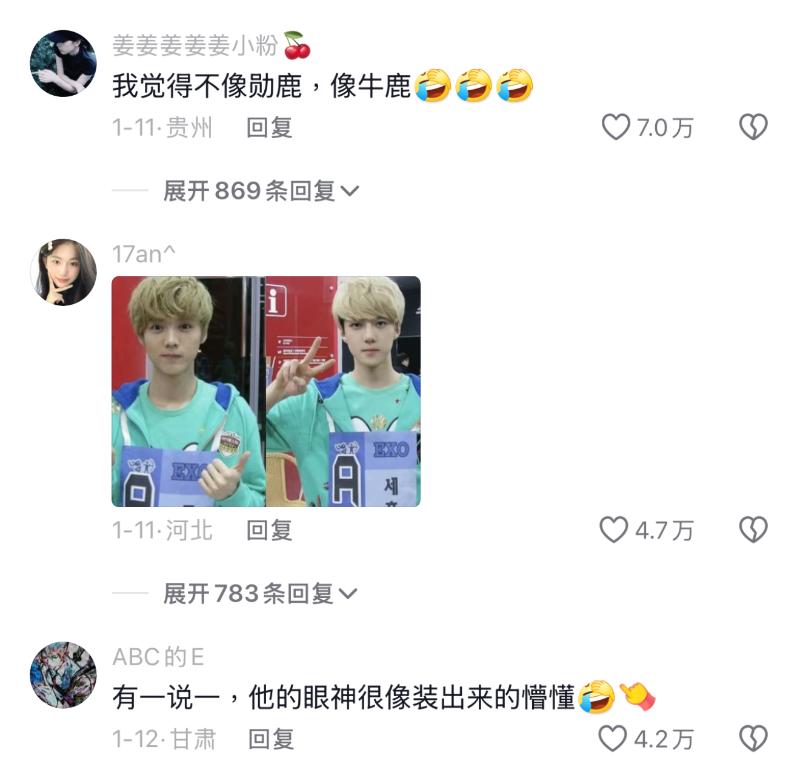
Task: View 17an^'s profile avatar
Action: pyautogui.click(x=64, y=272)
